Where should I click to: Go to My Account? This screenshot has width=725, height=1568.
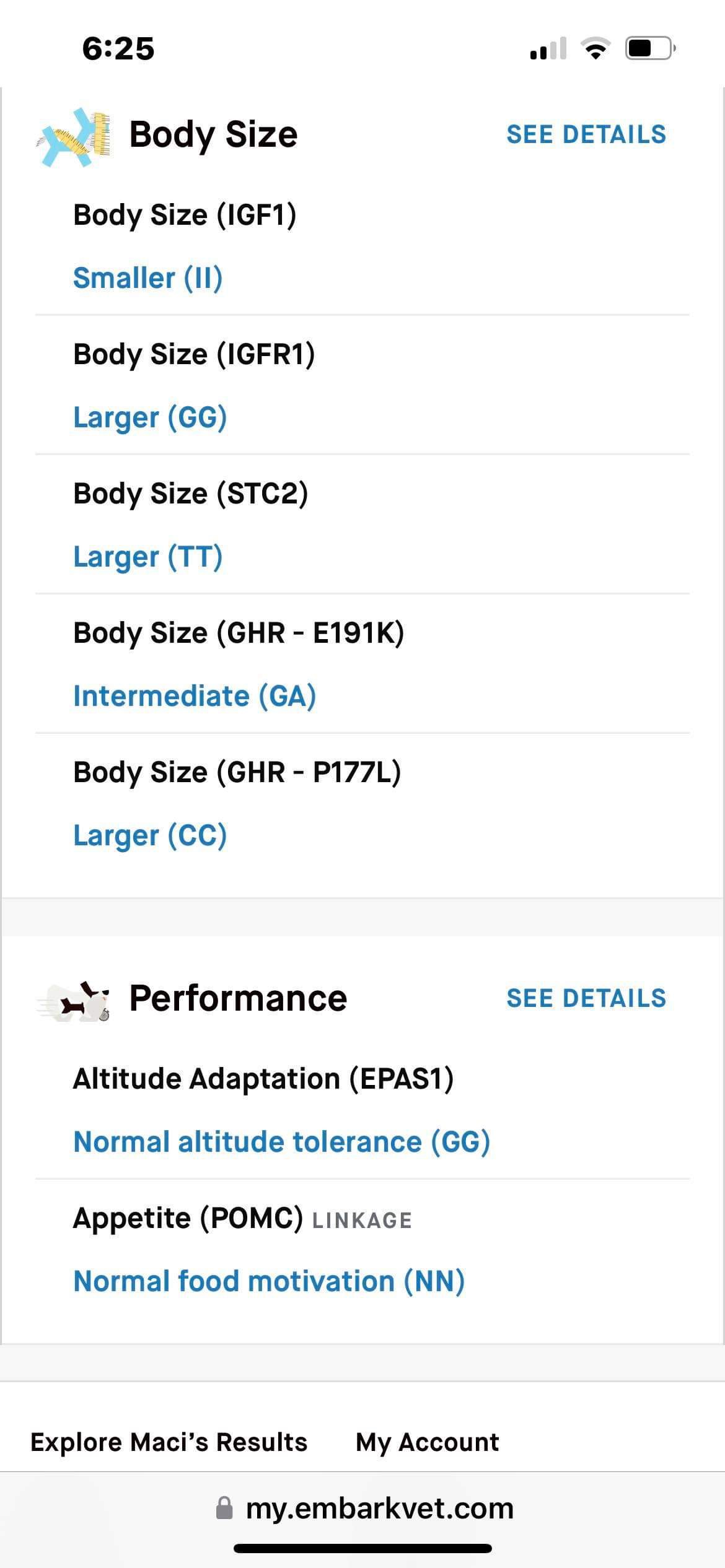[427, 1442]
